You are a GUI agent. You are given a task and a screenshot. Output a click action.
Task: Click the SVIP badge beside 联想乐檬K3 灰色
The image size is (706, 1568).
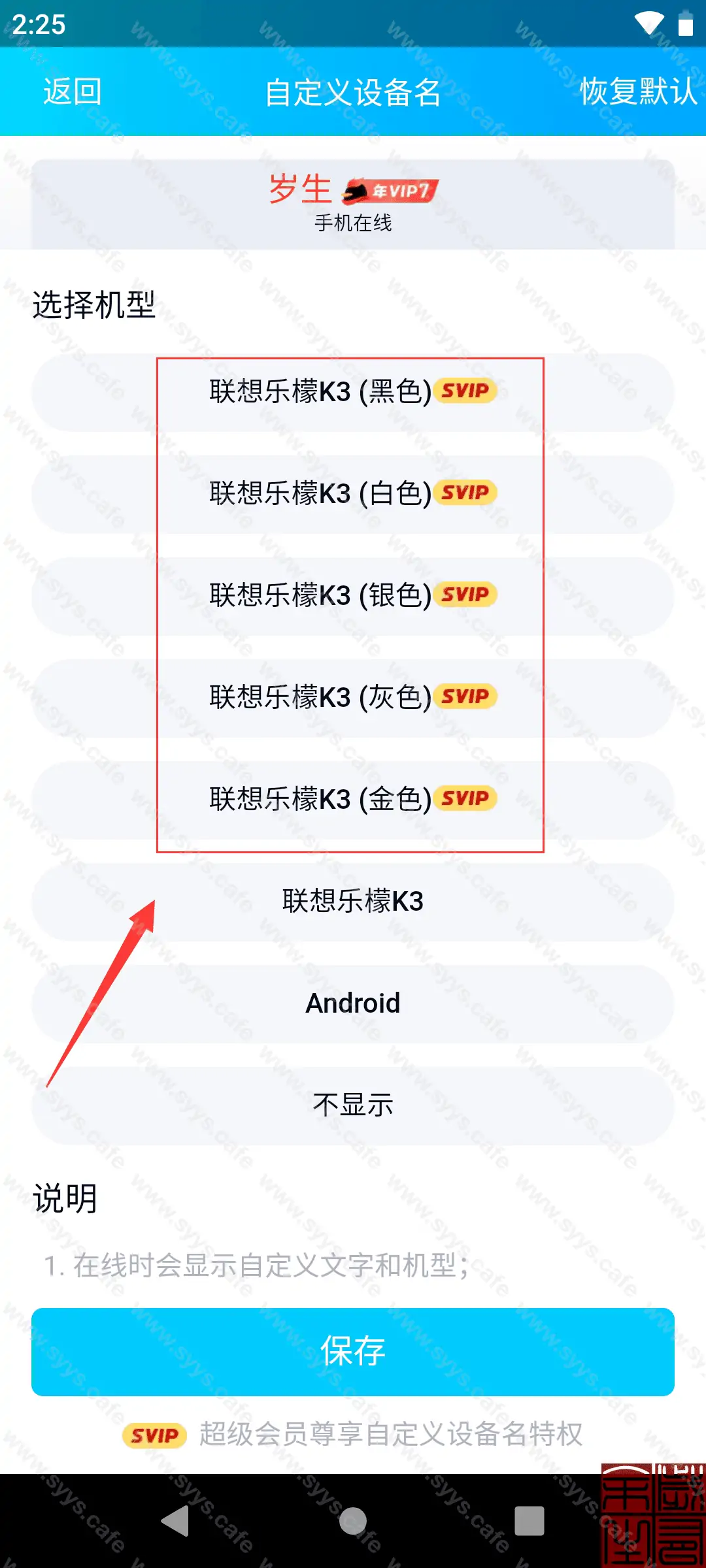465,696
